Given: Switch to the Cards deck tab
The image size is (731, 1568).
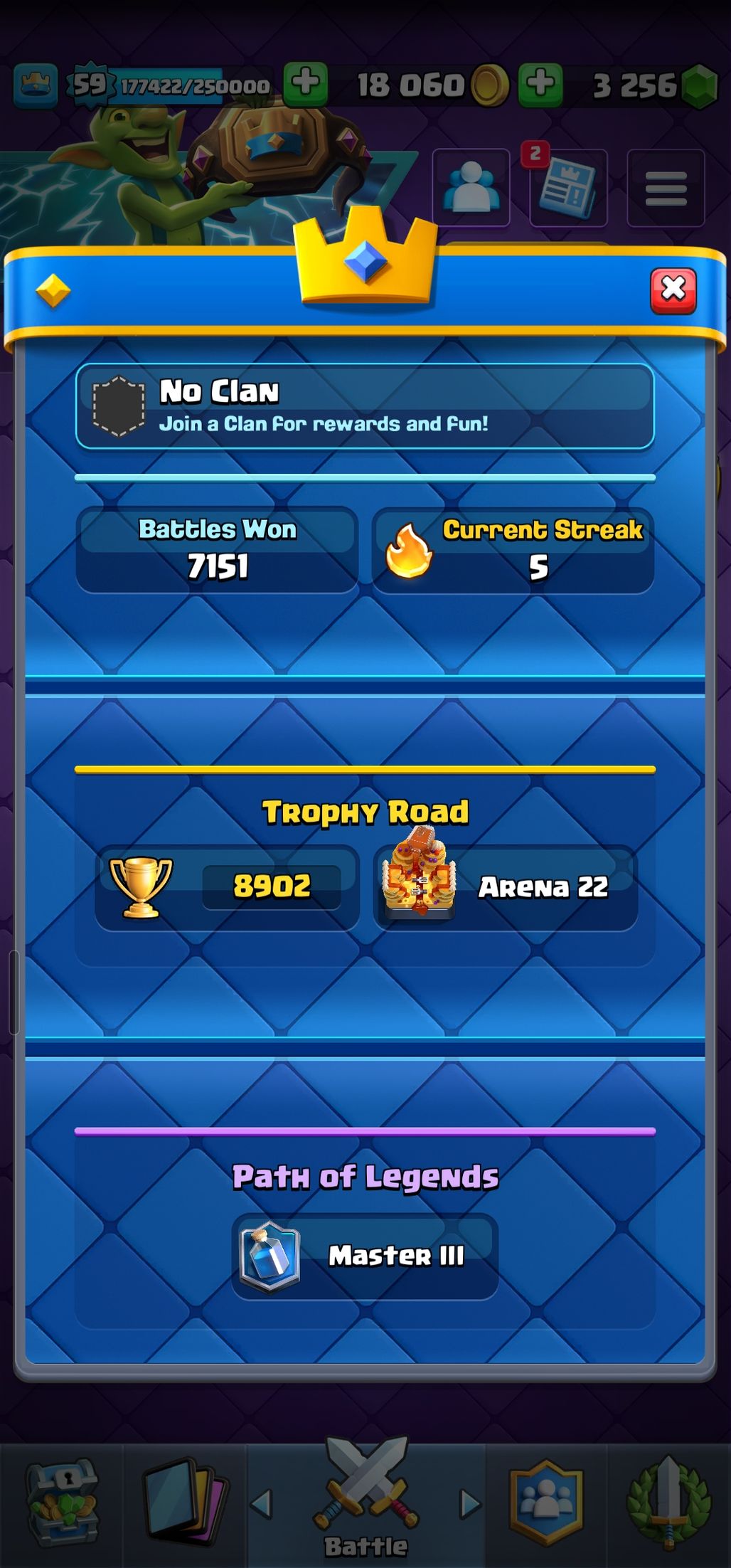Looking at the screenshot, I should point(186,1503).
